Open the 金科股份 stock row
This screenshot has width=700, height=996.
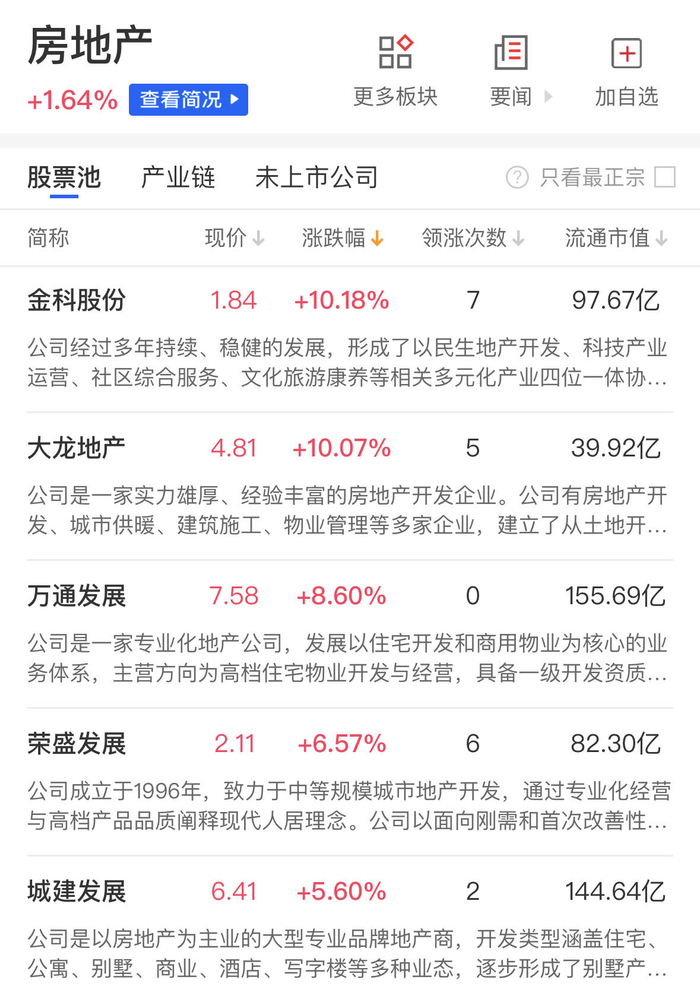pyautogui.click(x=350, y=339)
